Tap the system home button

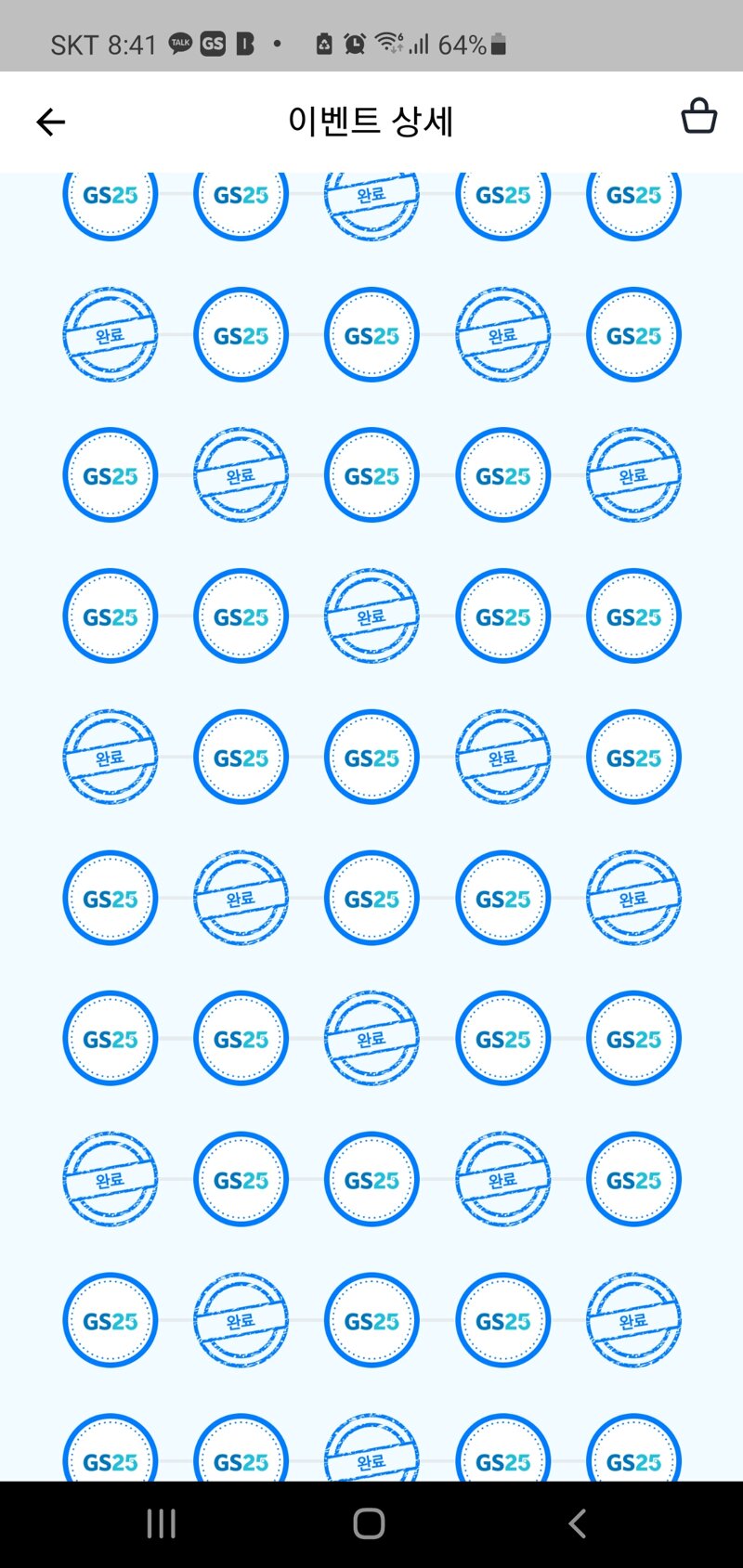369,1523
